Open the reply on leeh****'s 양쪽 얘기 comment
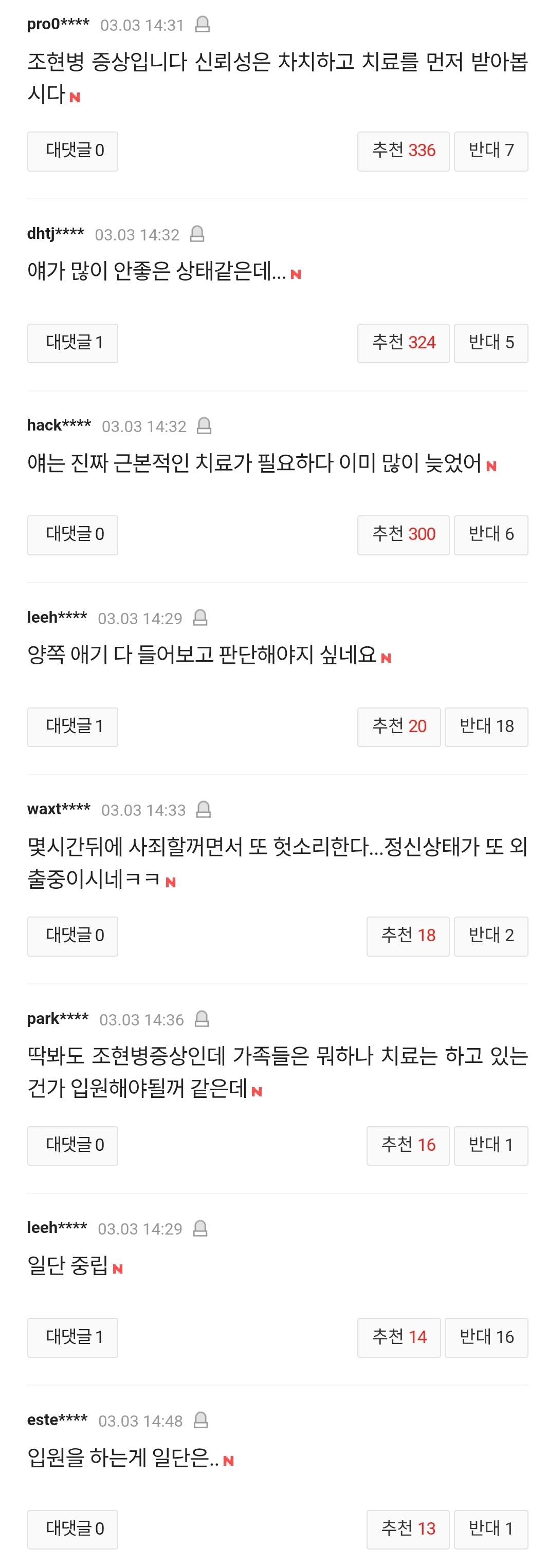The image size is (548, 1568). (x=72, y=727)
